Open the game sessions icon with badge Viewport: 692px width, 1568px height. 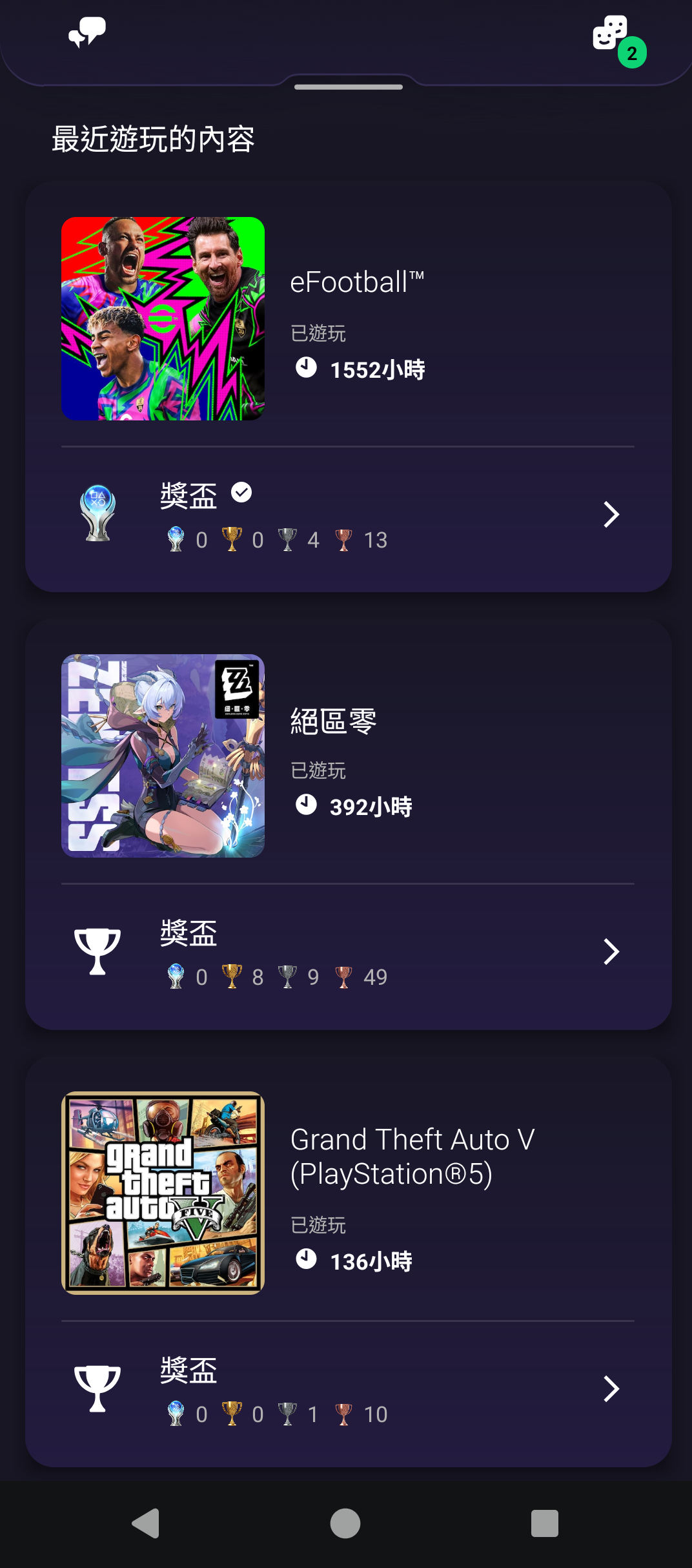click(611, 34)
